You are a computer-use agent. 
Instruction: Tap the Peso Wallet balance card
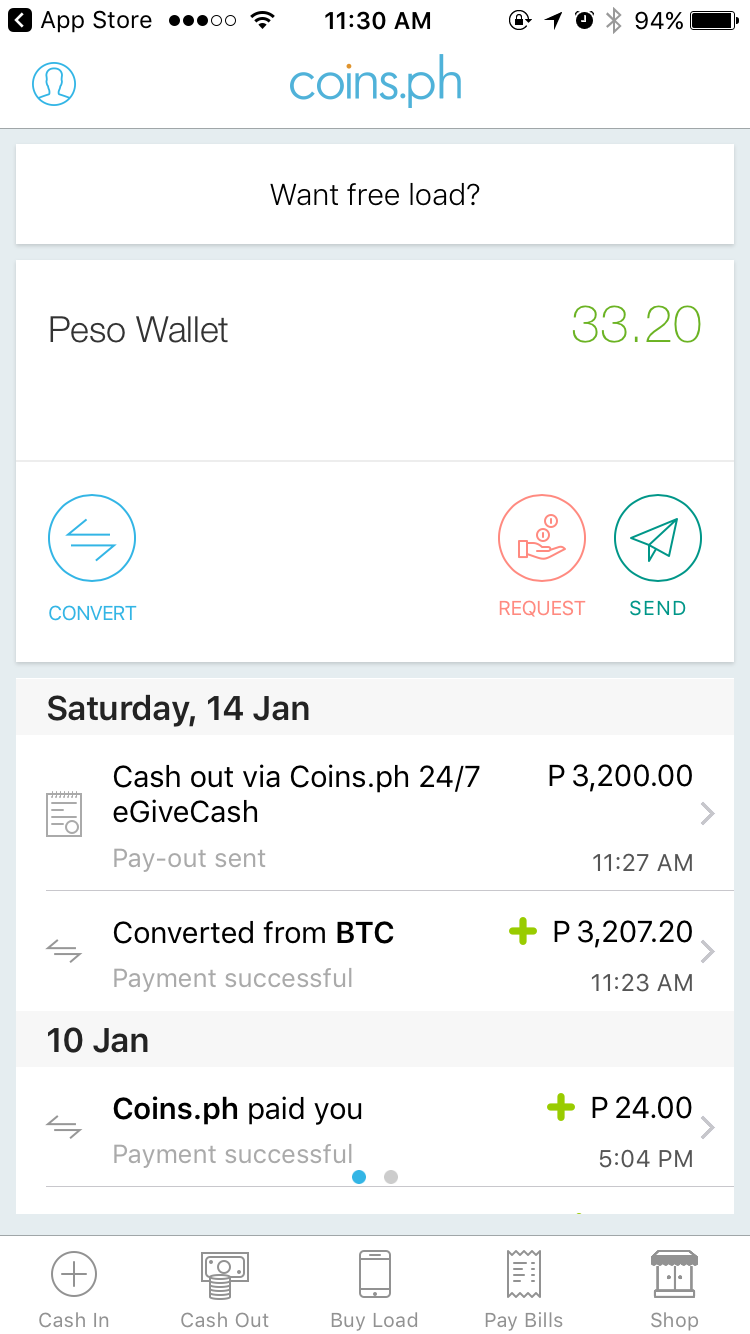coord(375,360)
